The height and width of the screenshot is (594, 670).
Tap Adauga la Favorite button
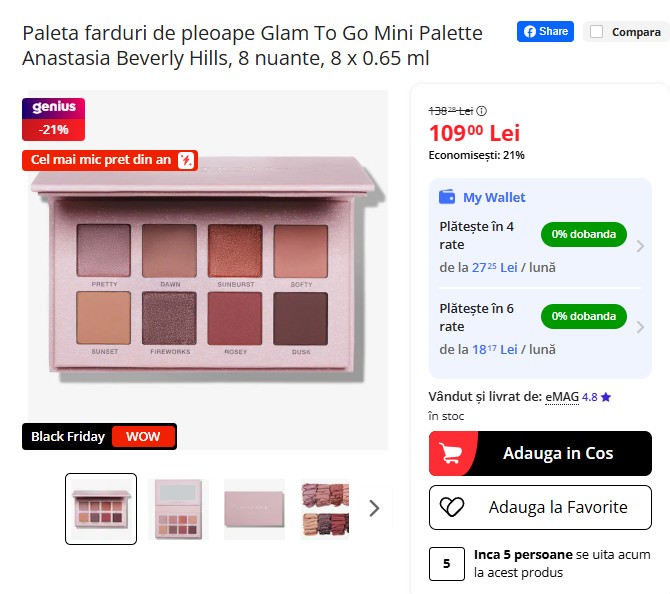click(x=540, y=507)
